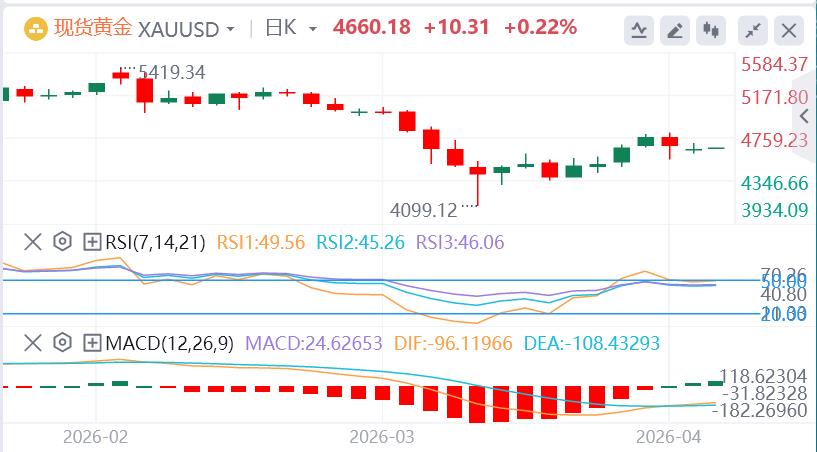Open the chart indicators icon

point(638,30)
